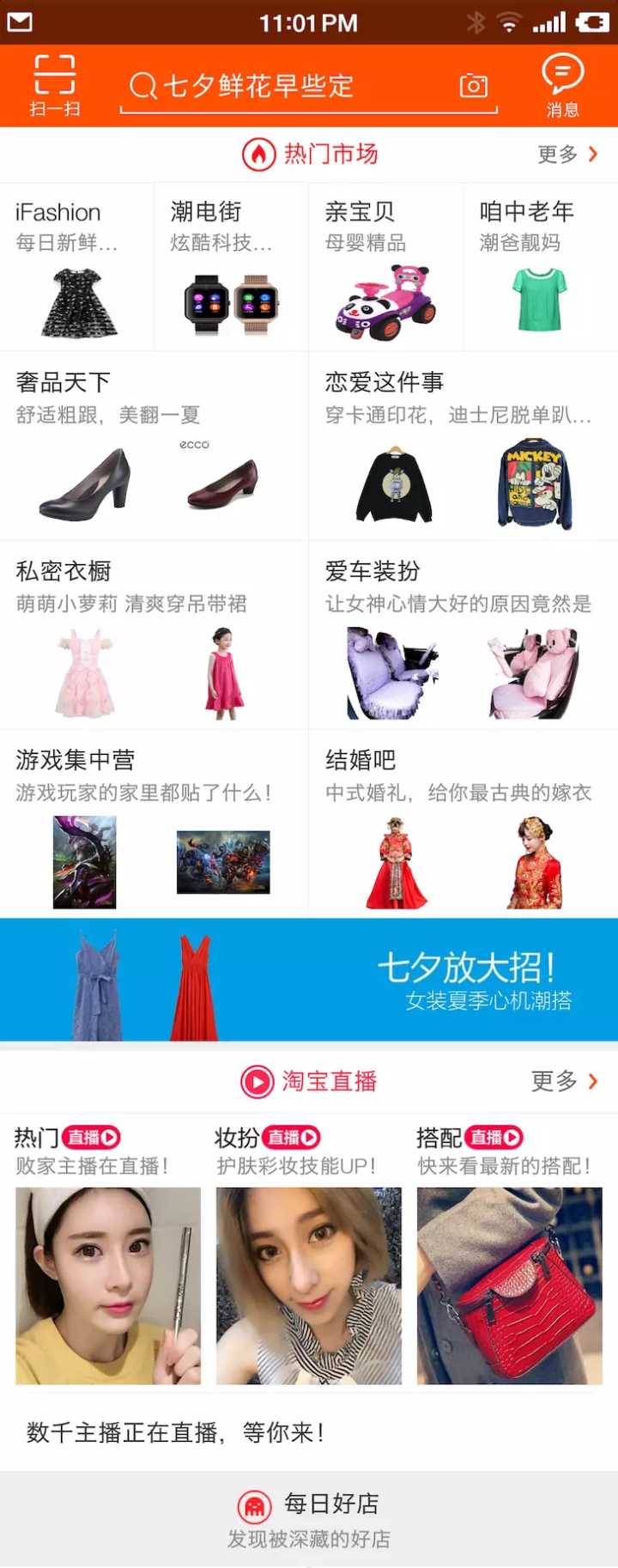Open 恋爱这件事 card
The height and width of the screenshot is (1568, 618).
click(463, 447)
